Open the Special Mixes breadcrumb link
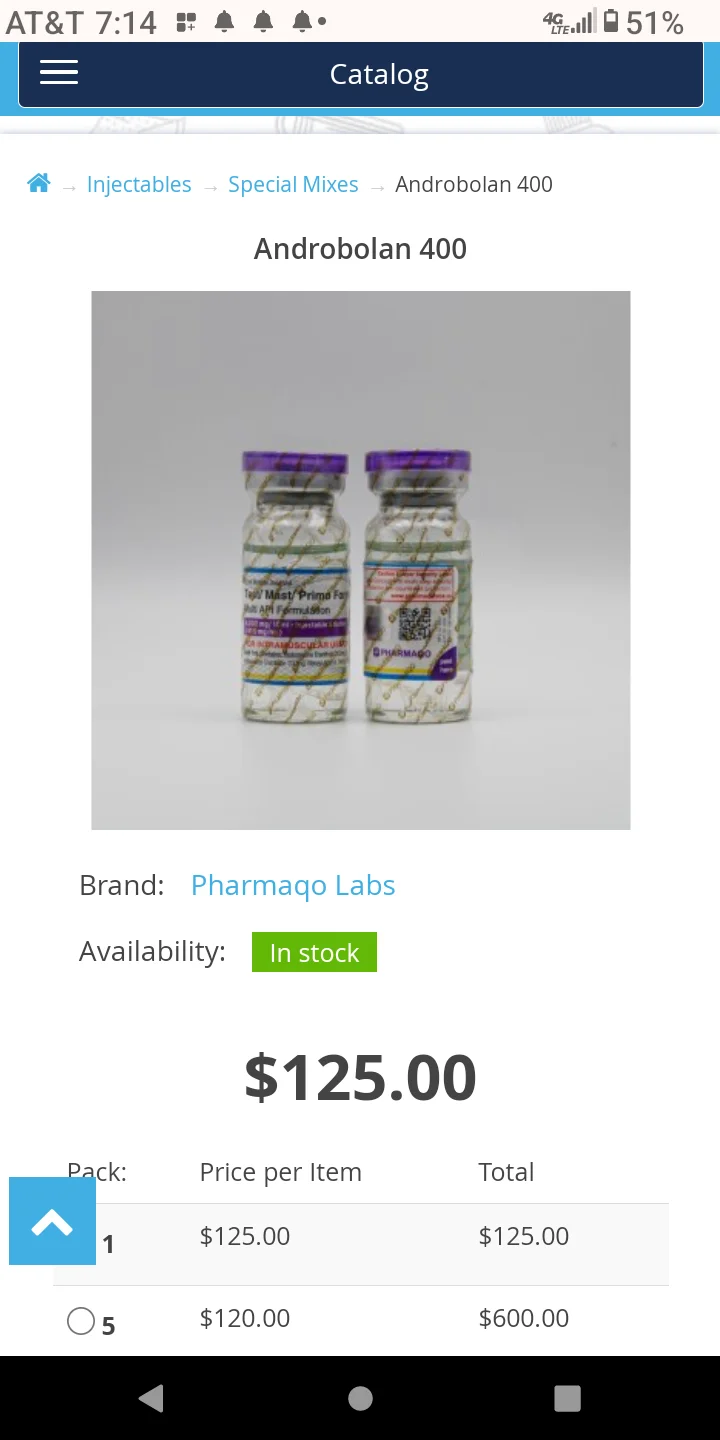 (293, 184)
